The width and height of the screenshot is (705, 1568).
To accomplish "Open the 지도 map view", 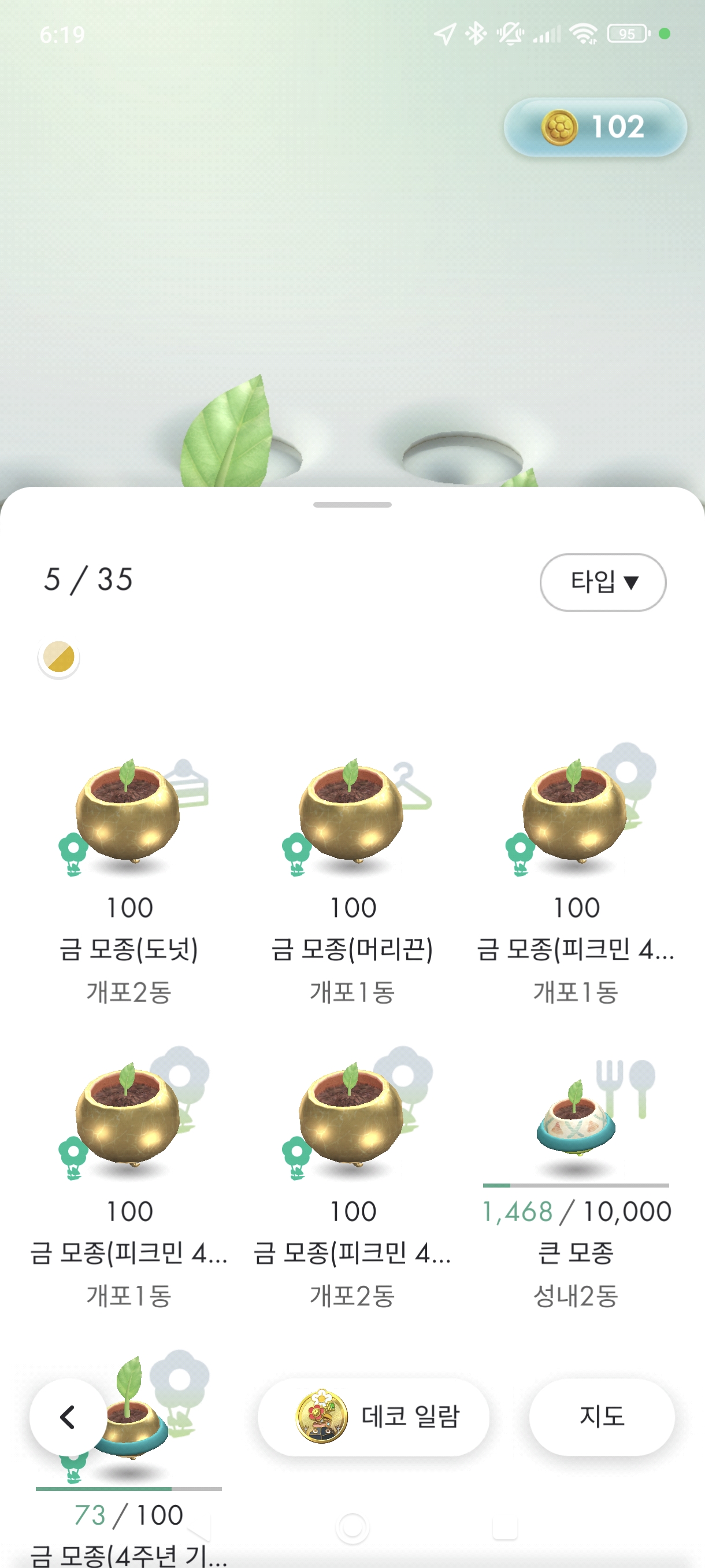I will pos(601,1417).
